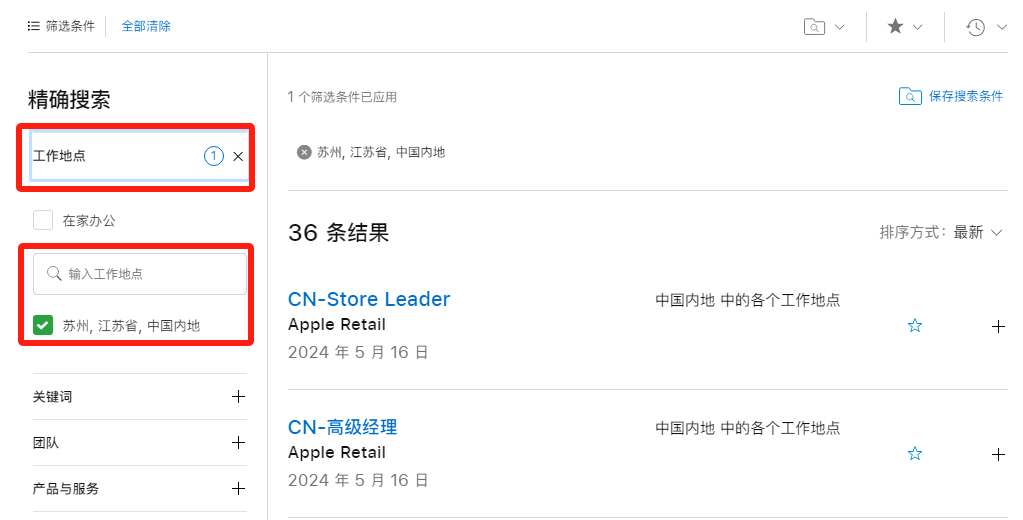Screen dimensions: 1023x520
Task: Expand the 团队 filter
Action: point(238,443)
